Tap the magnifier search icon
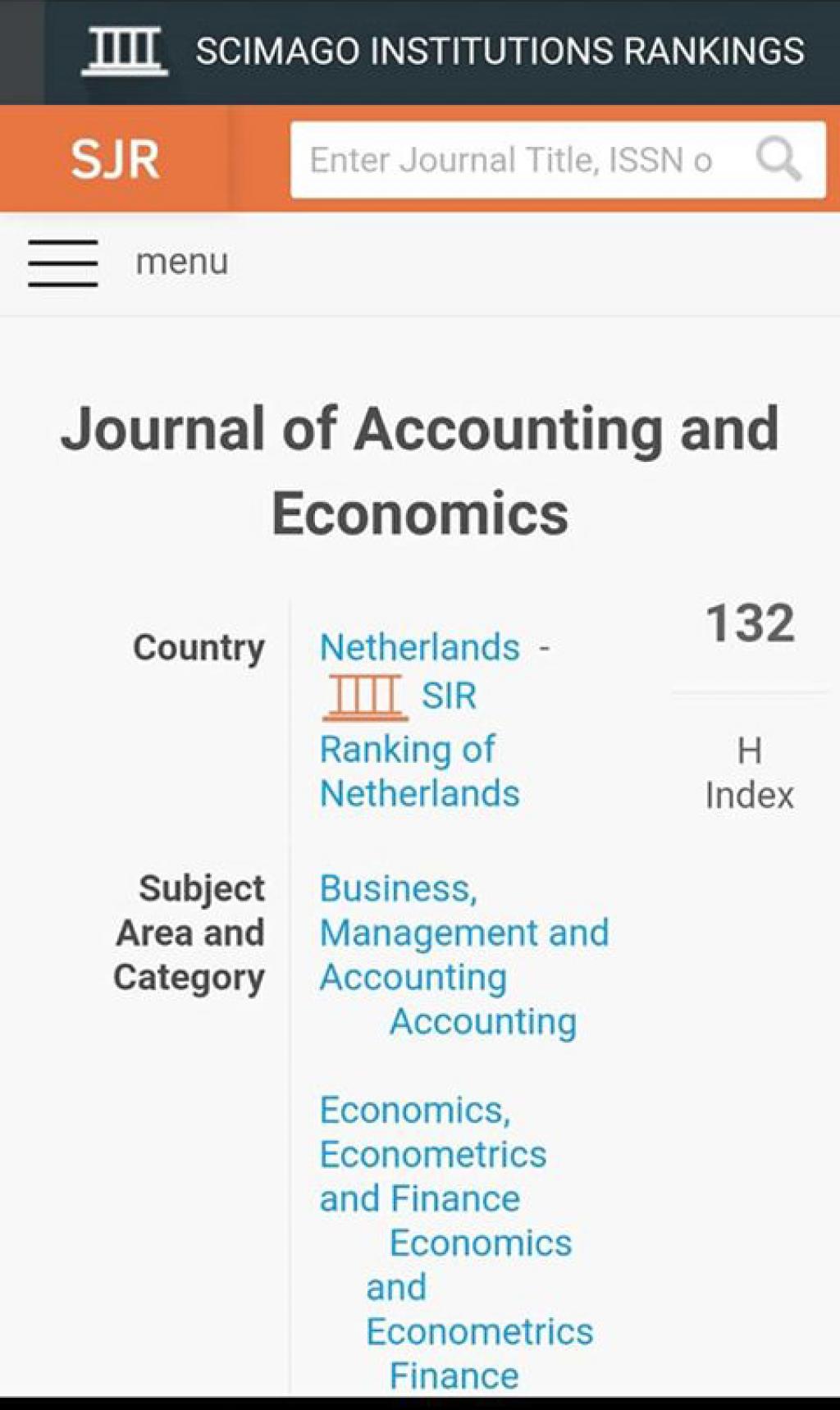This screenshot has width=840, height=1410. pos(778,159)
